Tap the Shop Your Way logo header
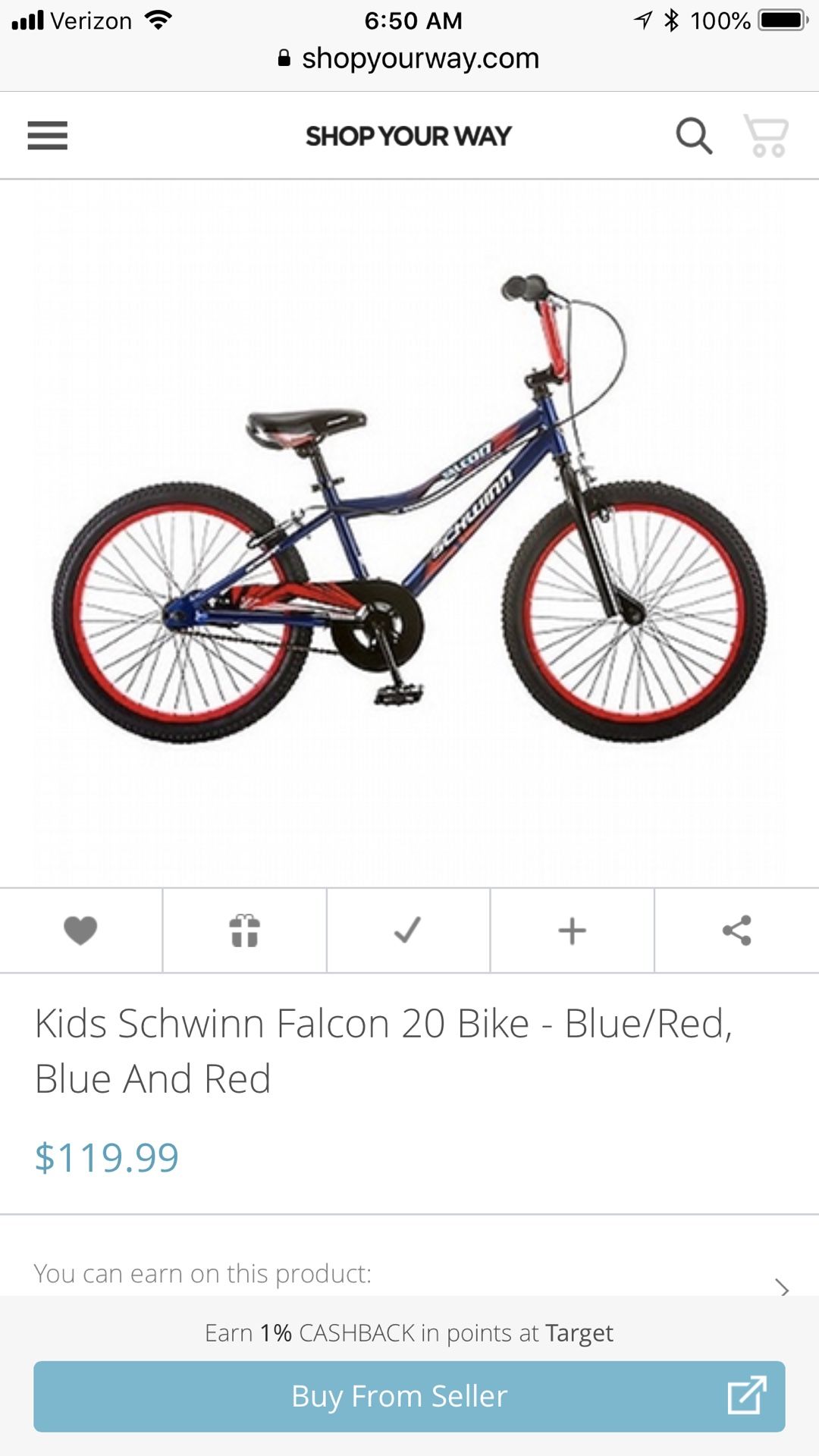Screen dimensions: 819x1456 pos(409,136)
